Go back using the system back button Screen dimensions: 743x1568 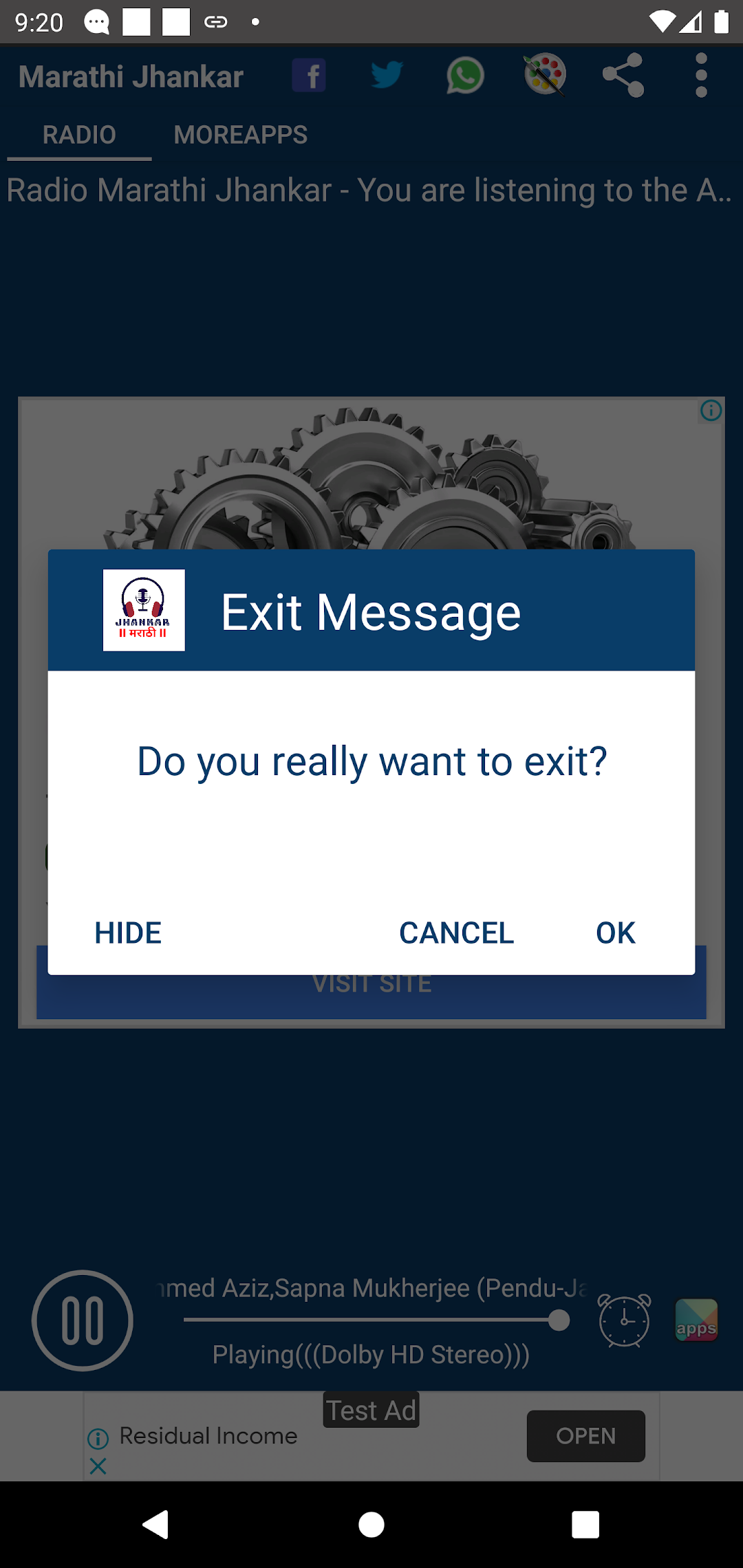[x=156, y=1525]
